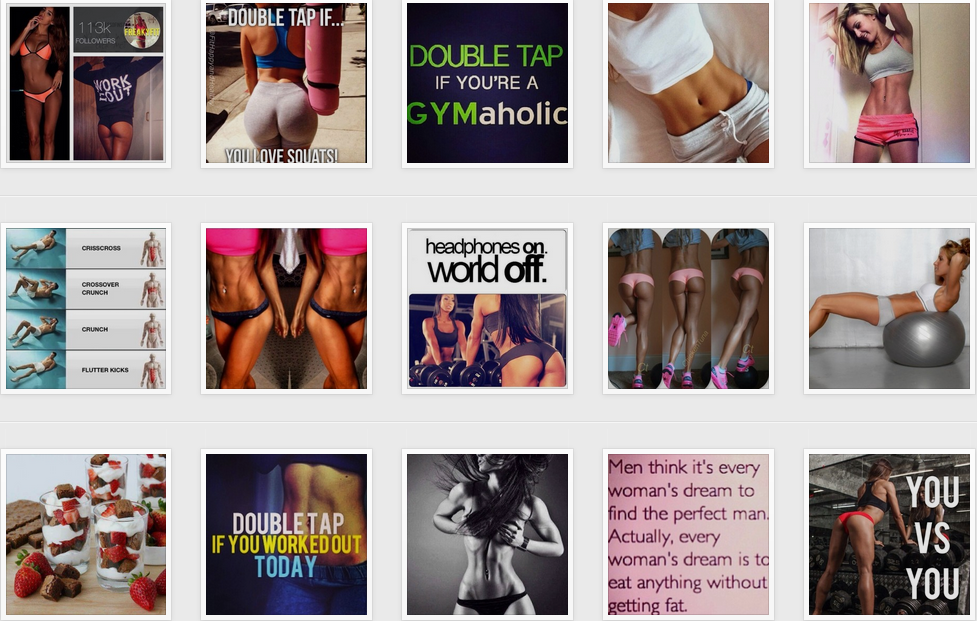
Task: Open the 'You love squats' post
Action: point(286,83)
